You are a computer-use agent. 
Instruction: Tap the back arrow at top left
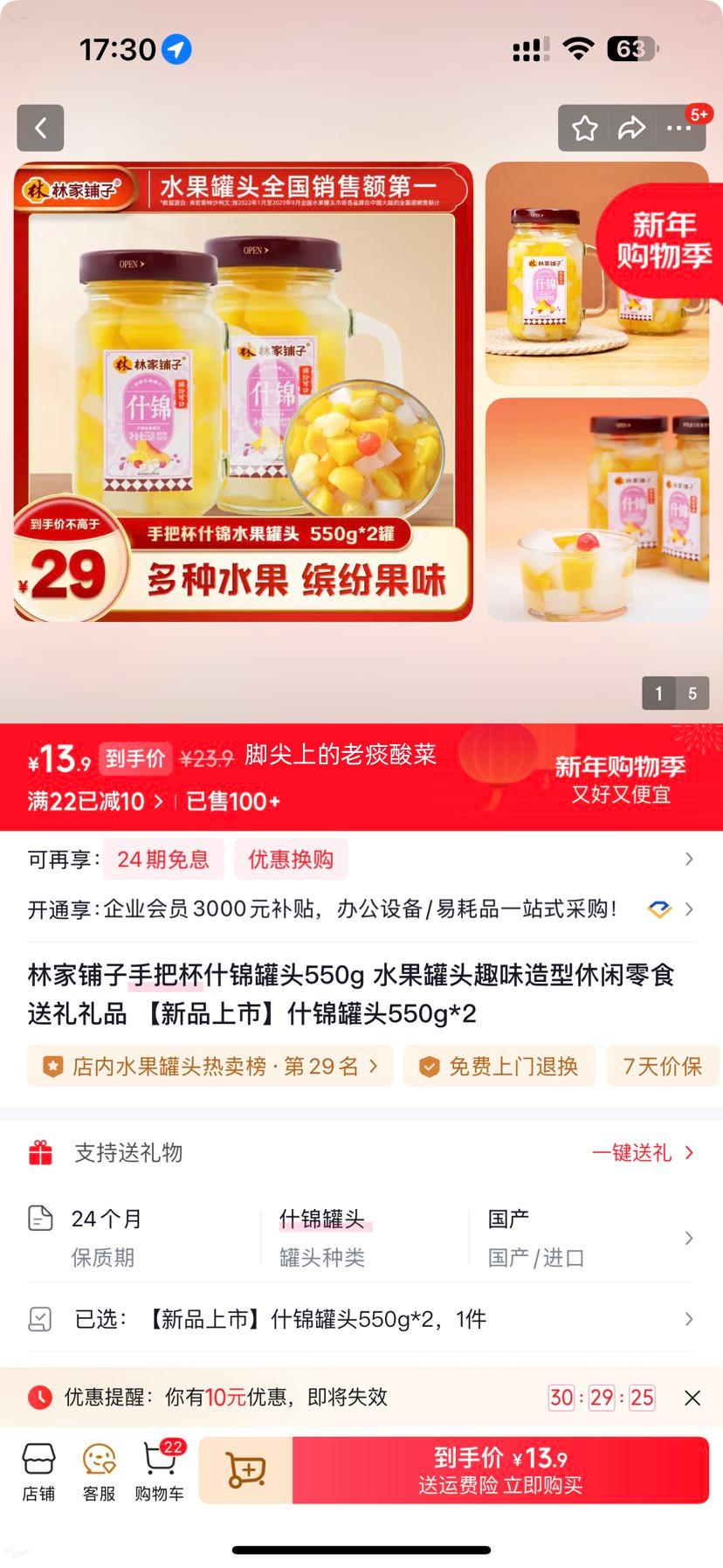tap(40, 127)
